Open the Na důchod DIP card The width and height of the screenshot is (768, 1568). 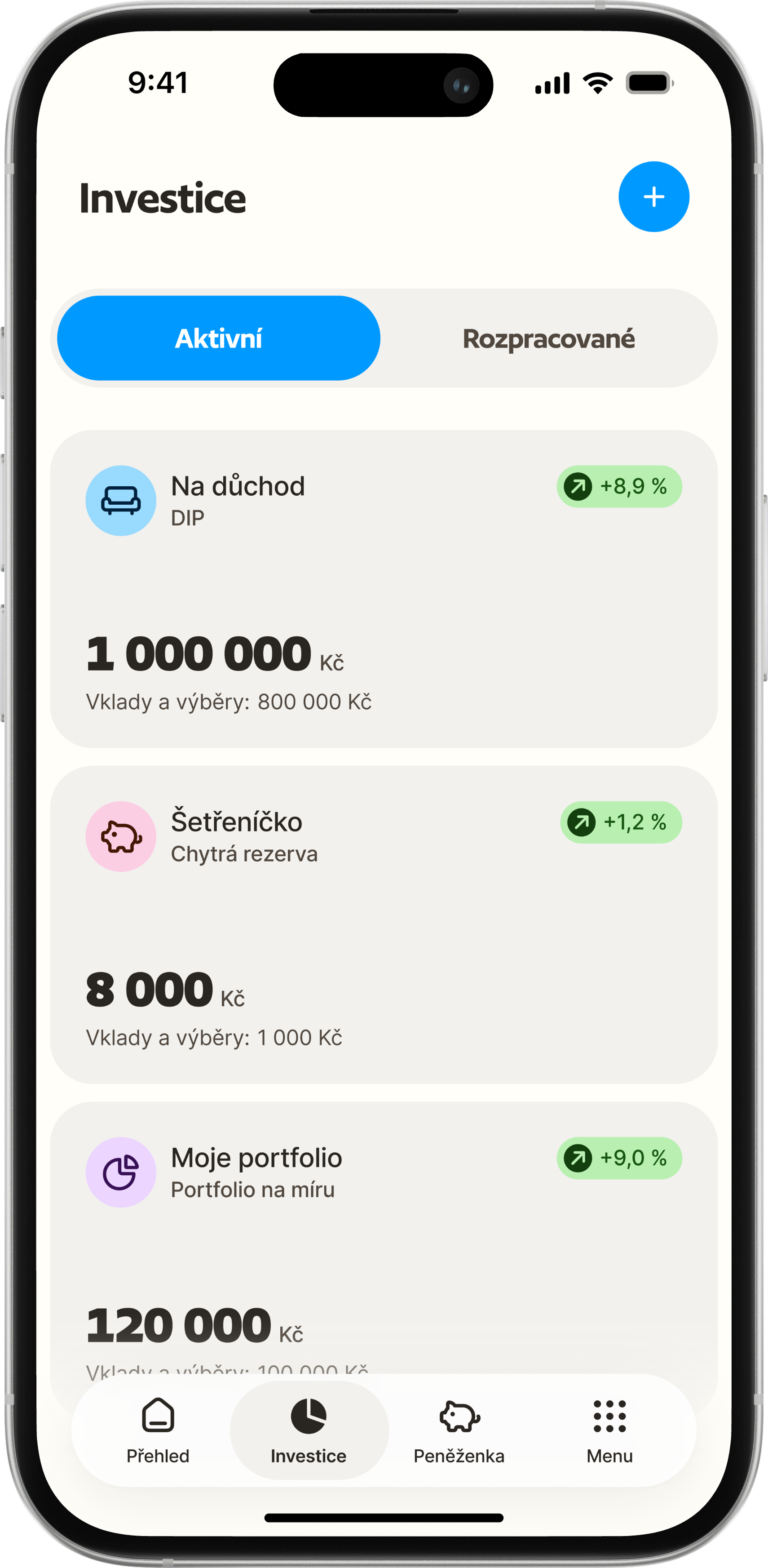click(384, 589)
